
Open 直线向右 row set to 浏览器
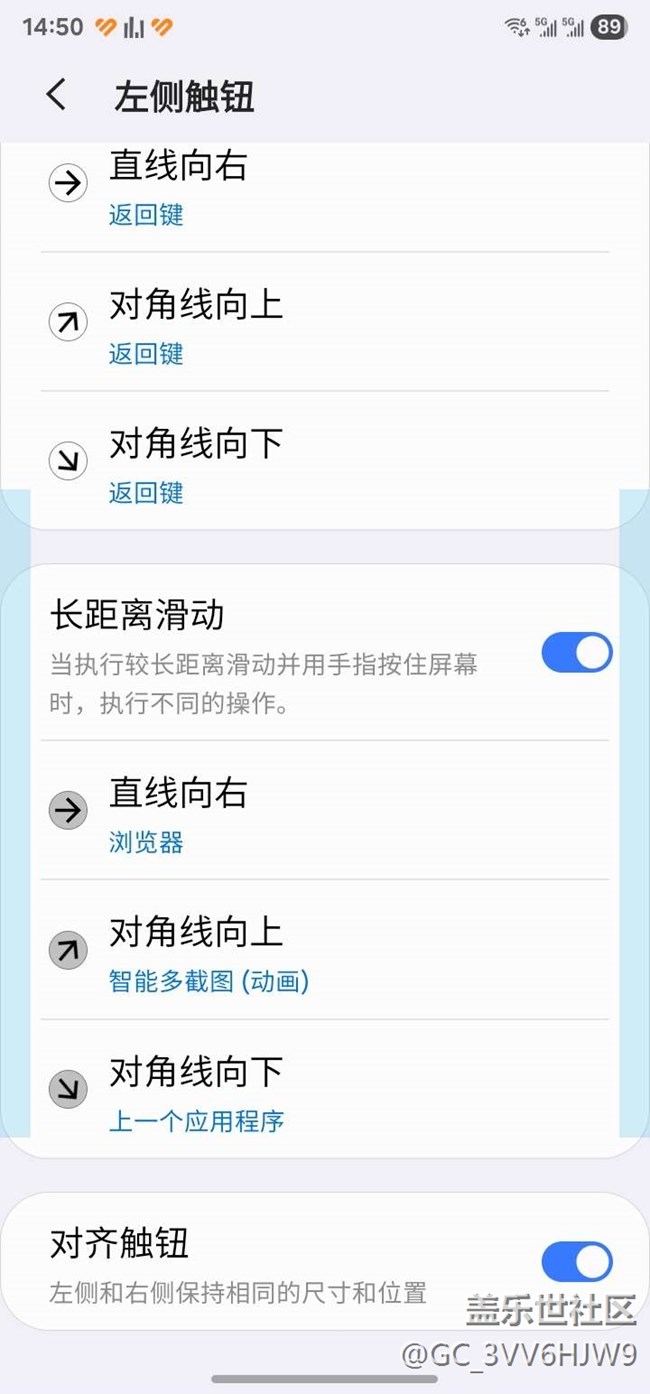pos(325,811)
